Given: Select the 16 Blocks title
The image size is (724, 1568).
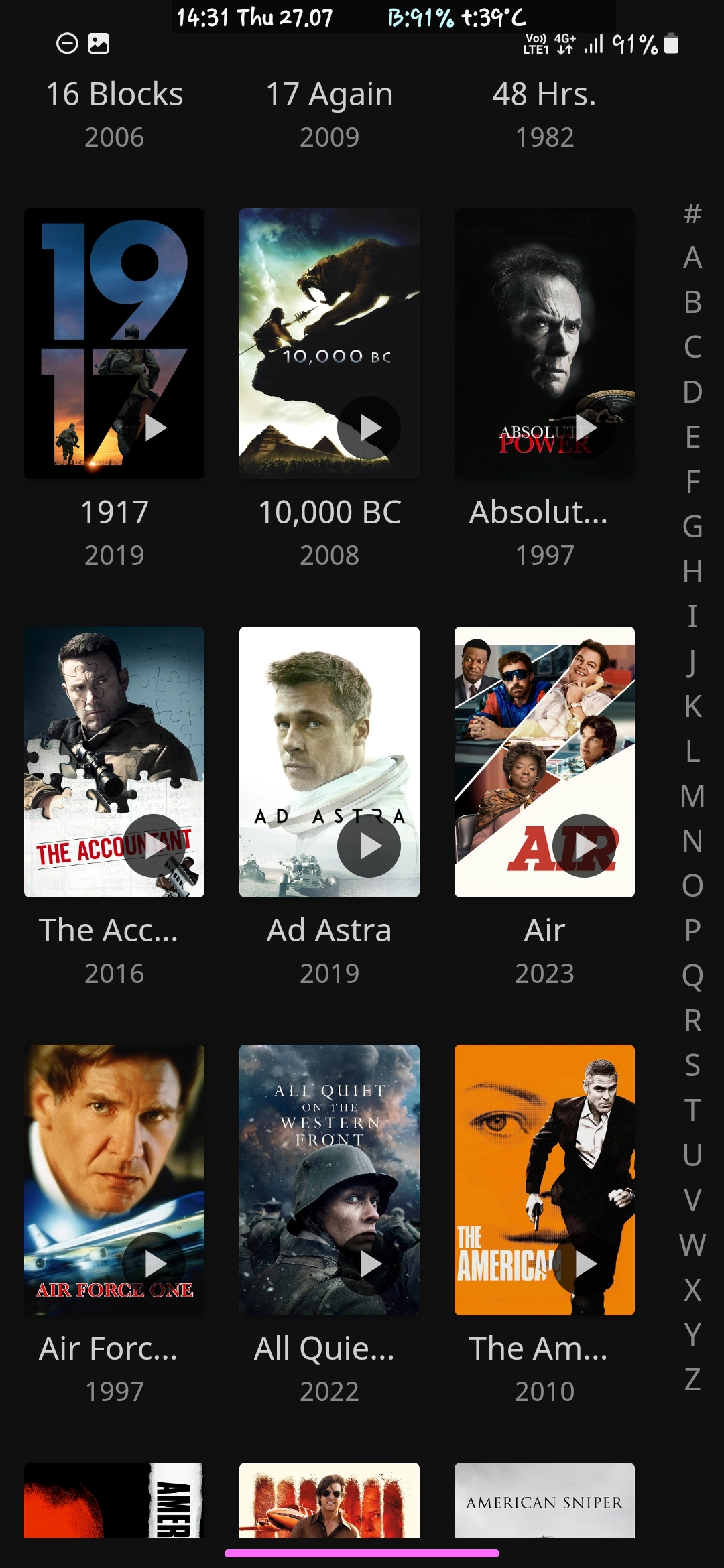Looking at the screenshot, I should point(114,94).
